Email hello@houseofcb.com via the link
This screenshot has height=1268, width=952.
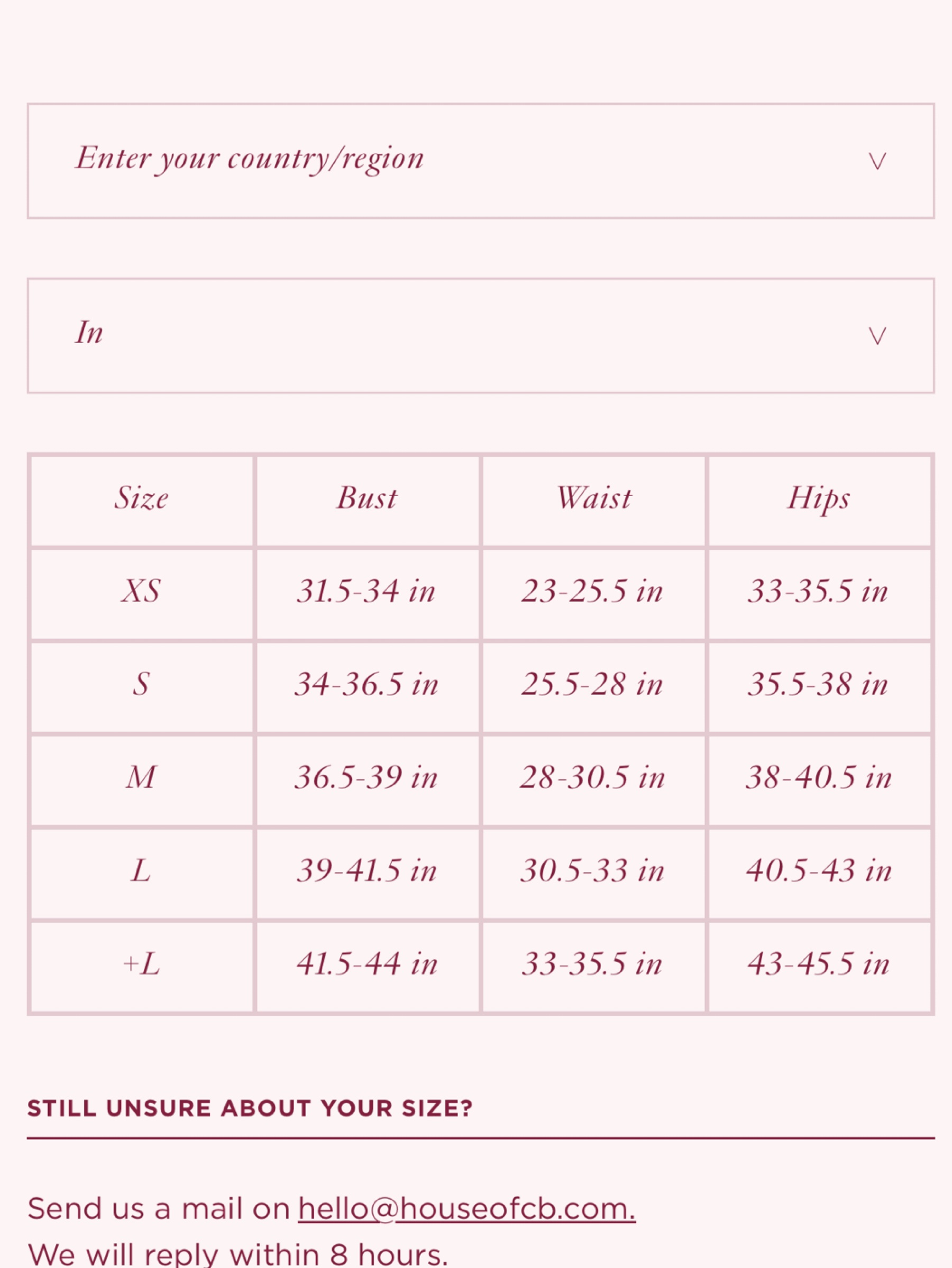466,1209
